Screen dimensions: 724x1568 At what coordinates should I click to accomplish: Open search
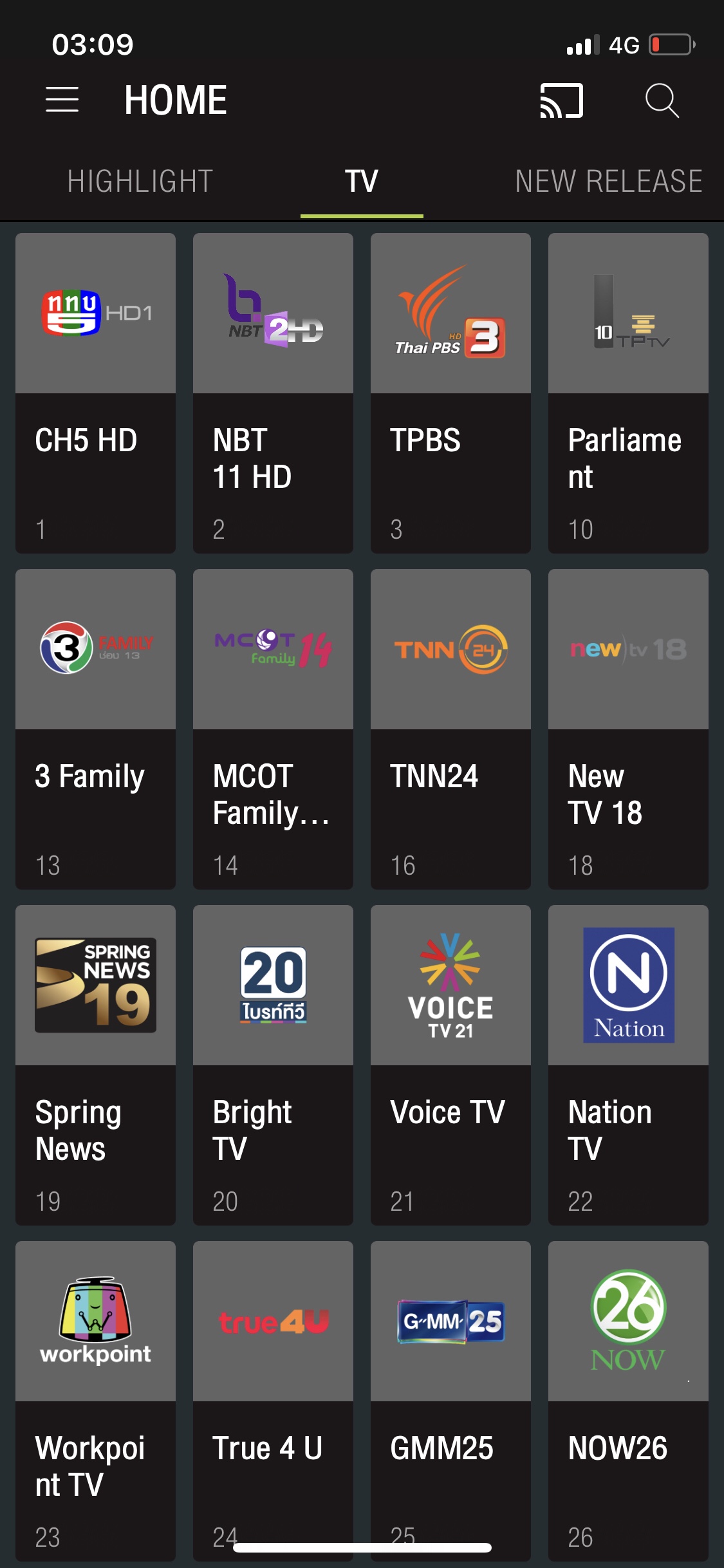(662, 101)
